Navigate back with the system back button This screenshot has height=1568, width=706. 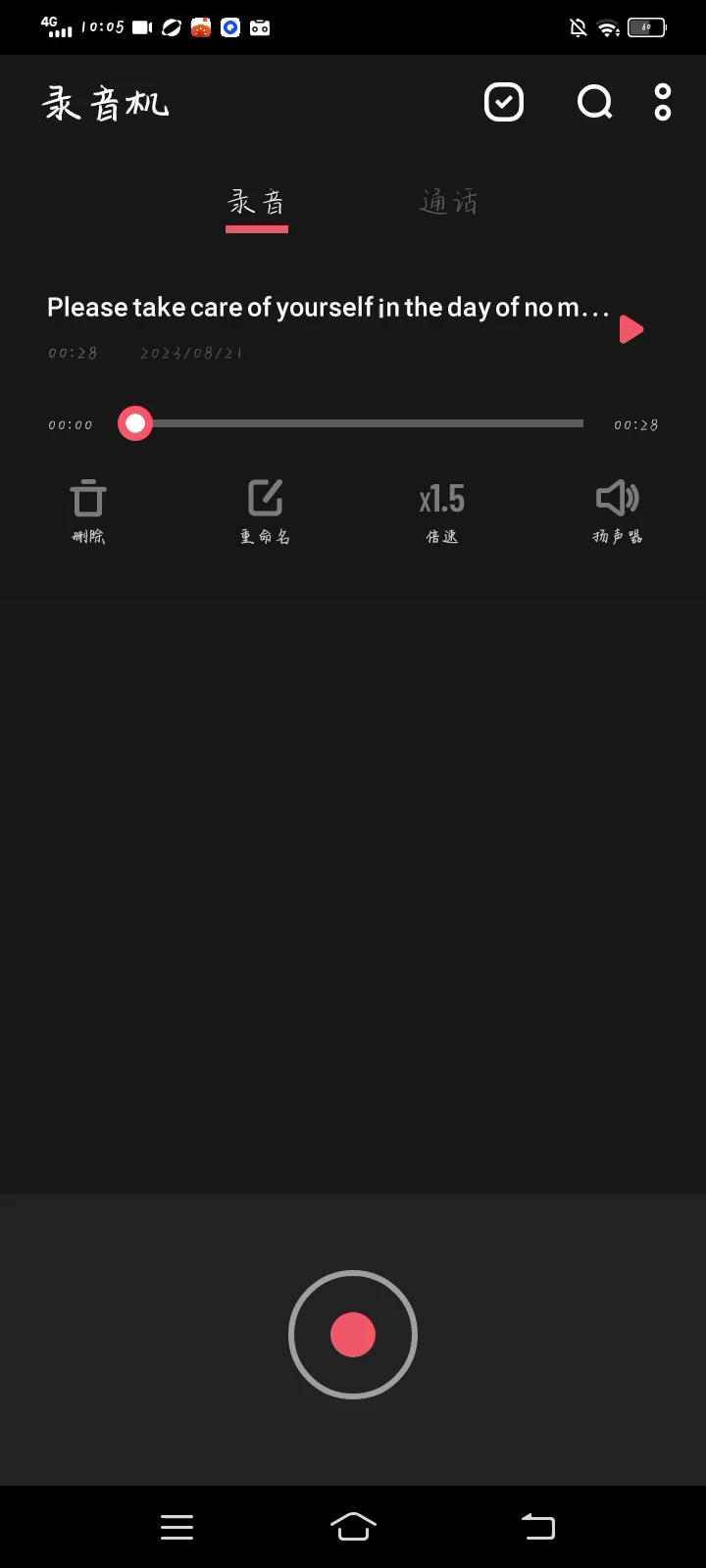coord(537,1526)
